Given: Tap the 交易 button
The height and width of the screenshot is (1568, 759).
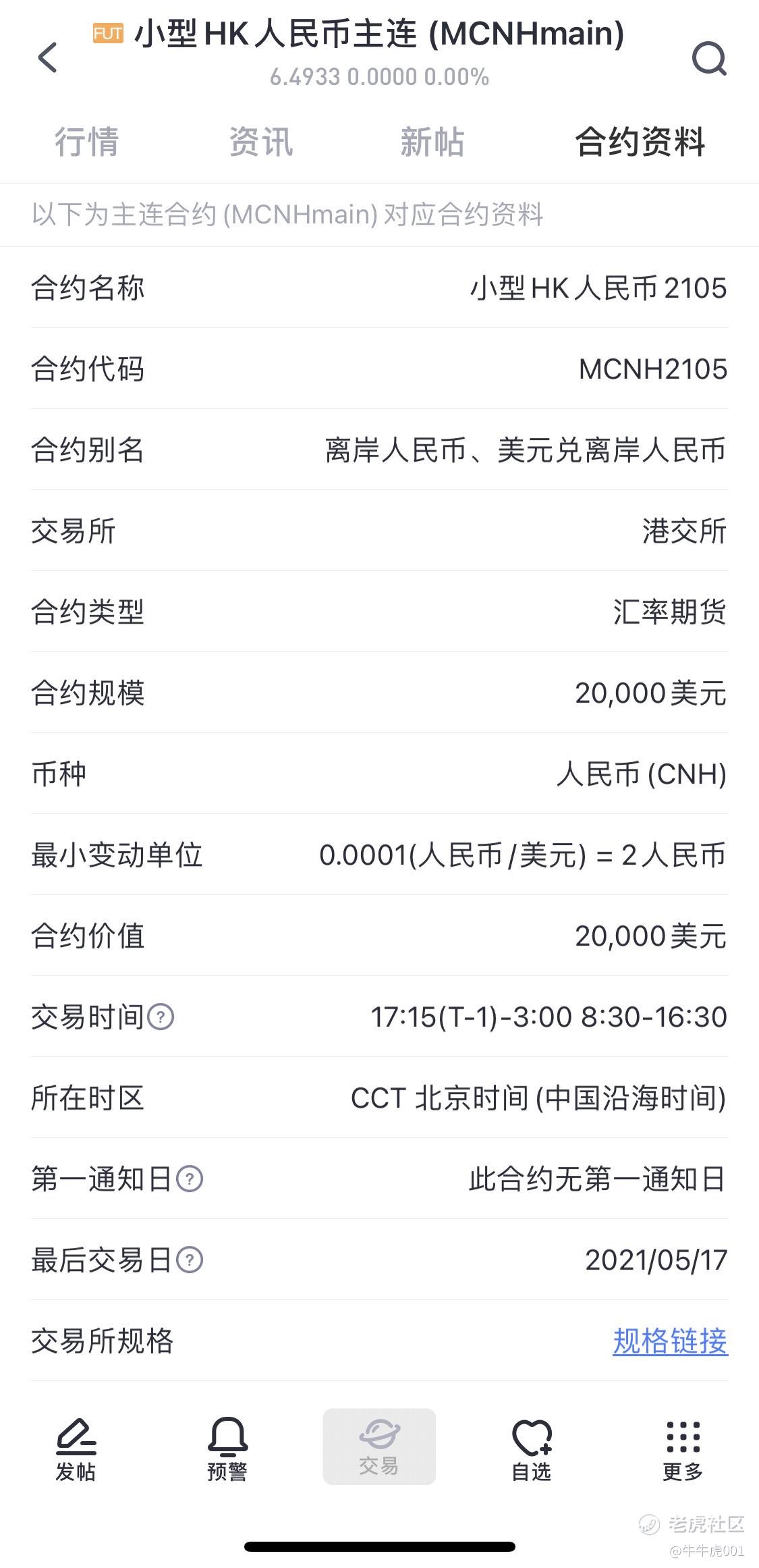Looking at the screenshot, I should tap(379, 1447).
